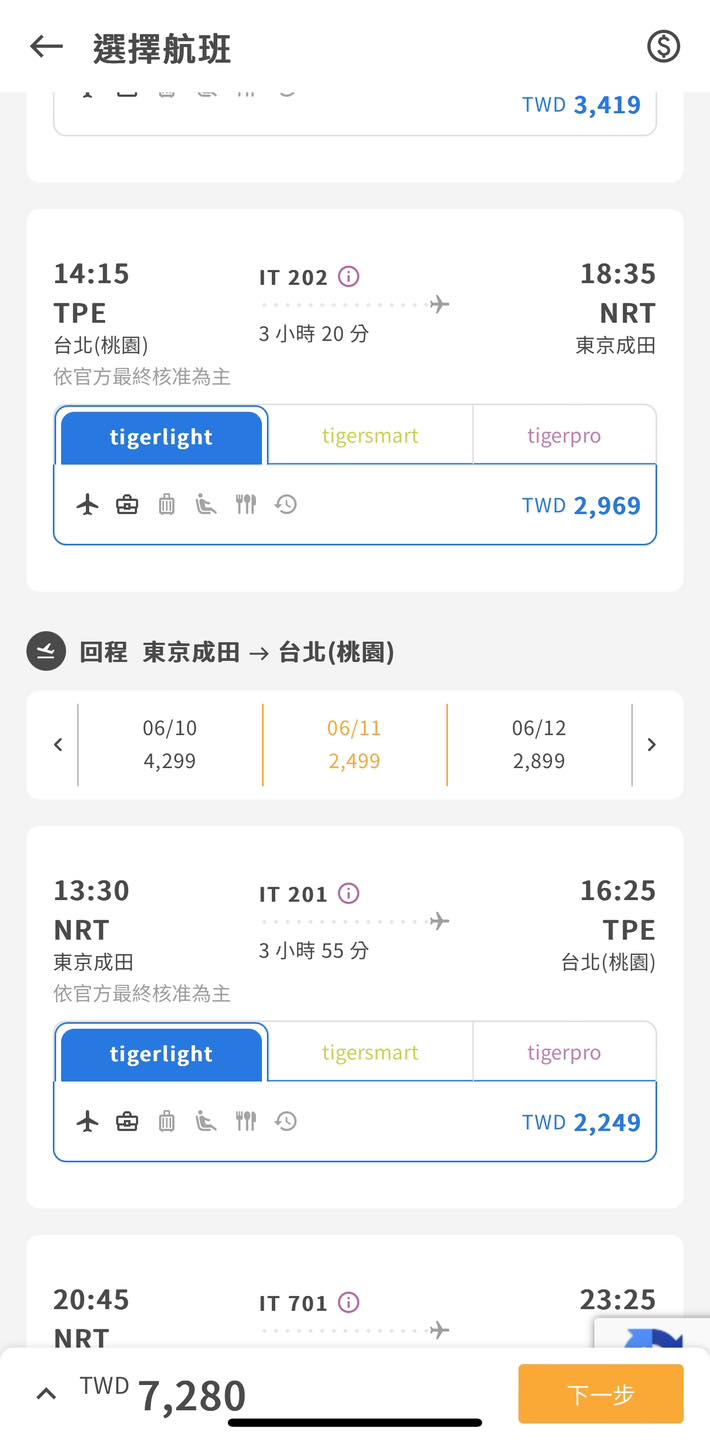Pick the TWD 2,969 tigerlight fare

(x=580, y=505)
